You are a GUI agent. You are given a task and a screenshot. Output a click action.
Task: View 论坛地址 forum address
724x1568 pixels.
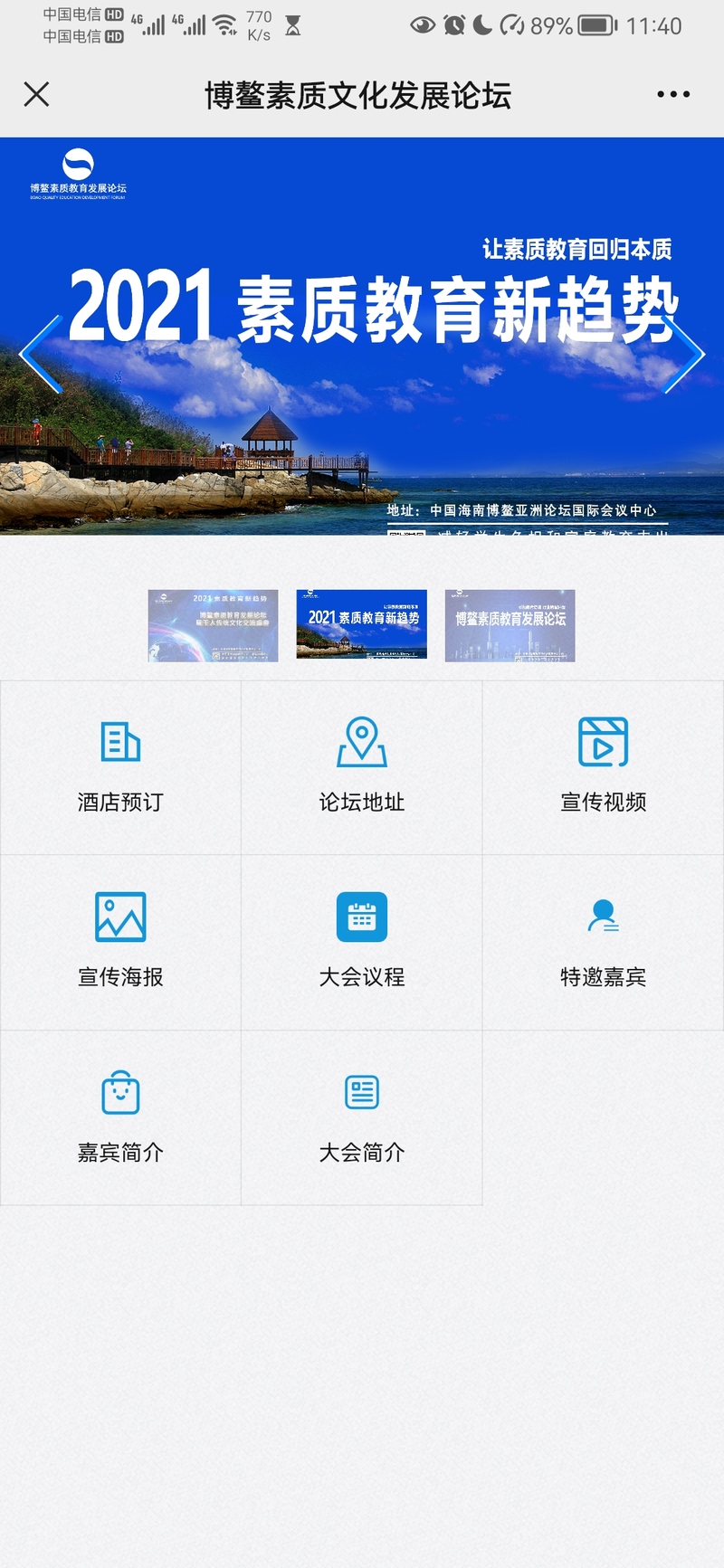(x=362, y=767)
